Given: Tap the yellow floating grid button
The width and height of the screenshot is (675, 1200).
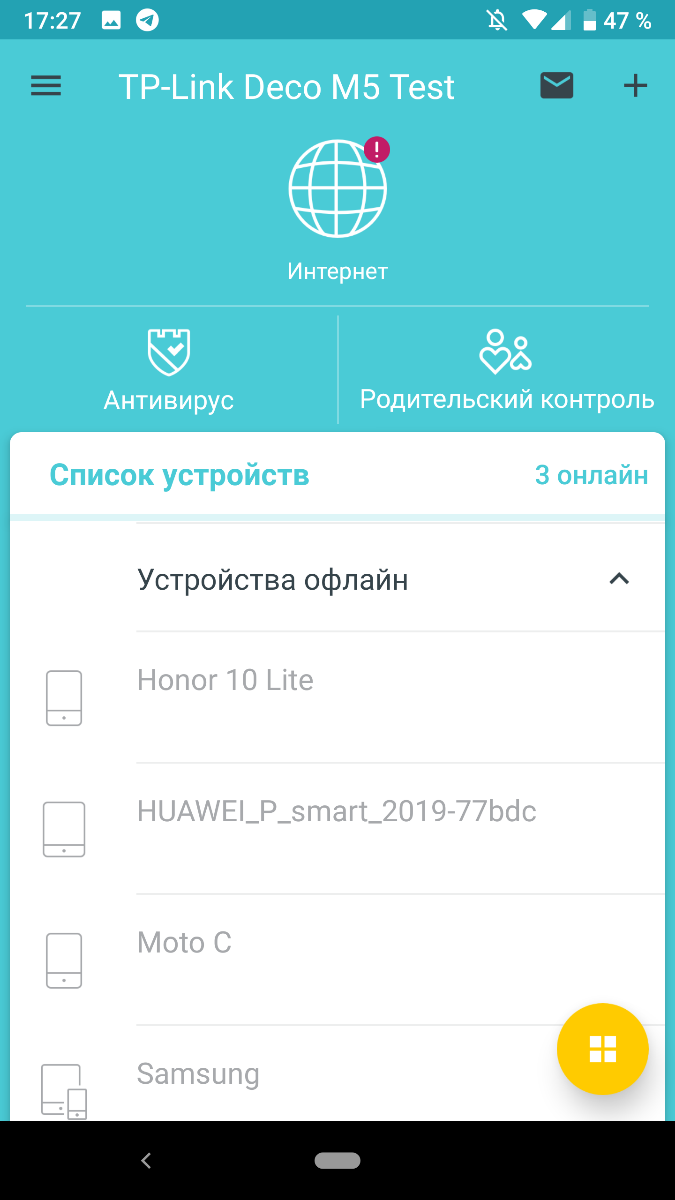Looking at the screenshot, I should 603,1049.
